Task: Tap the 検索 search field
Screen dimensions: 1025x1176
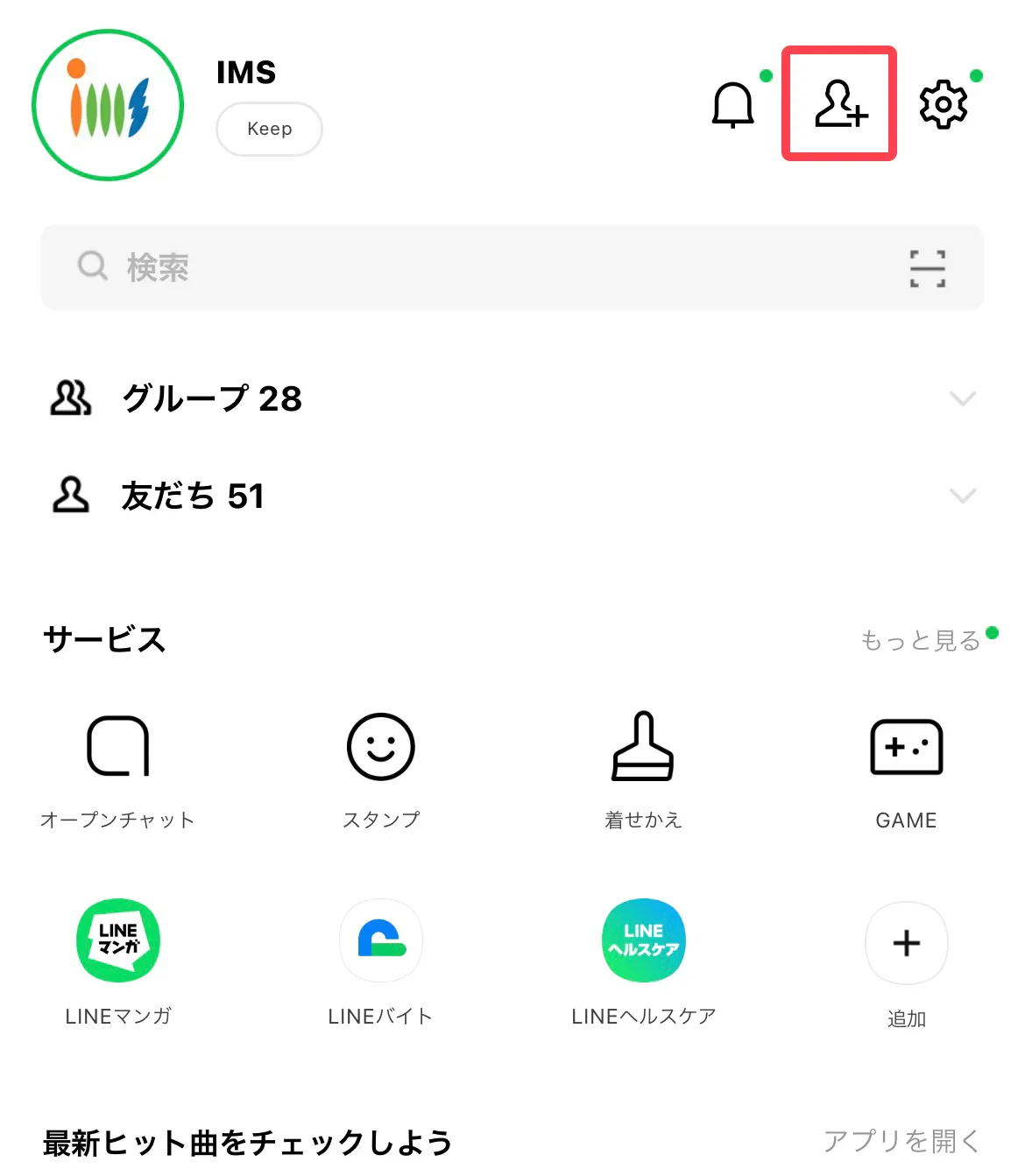Action: click(350, 268)
